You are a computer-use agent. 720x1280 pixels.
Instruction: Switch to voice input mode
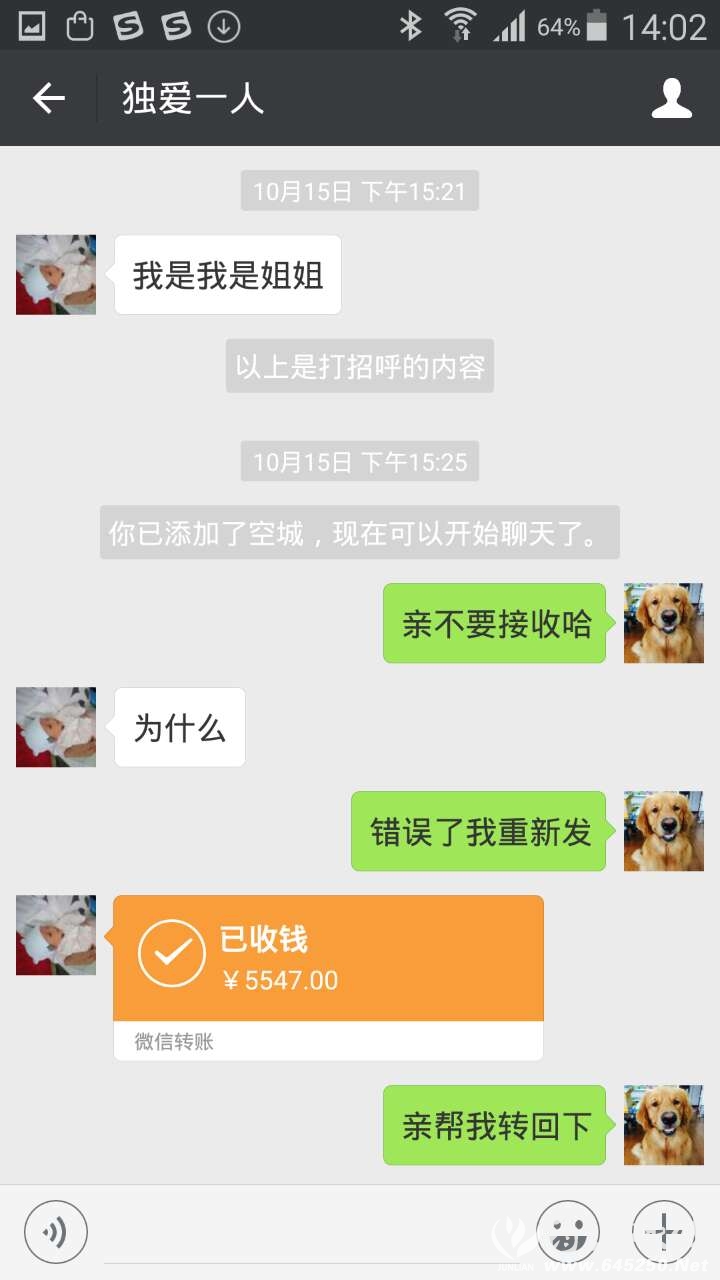coord(56,1230)
